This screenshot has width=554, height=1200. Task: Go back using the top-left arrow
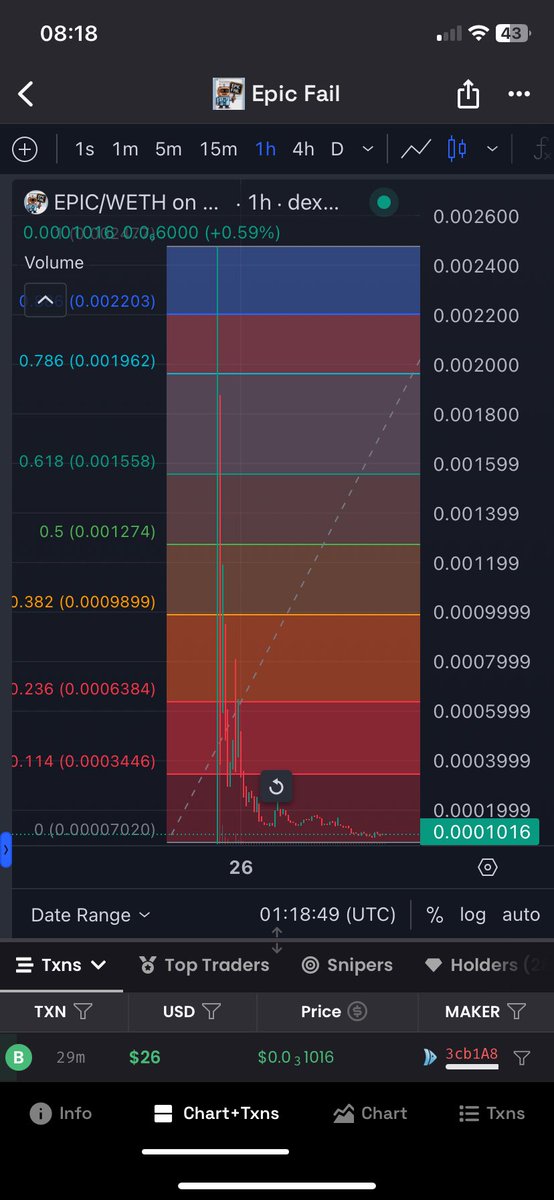[x=26, y=95]
